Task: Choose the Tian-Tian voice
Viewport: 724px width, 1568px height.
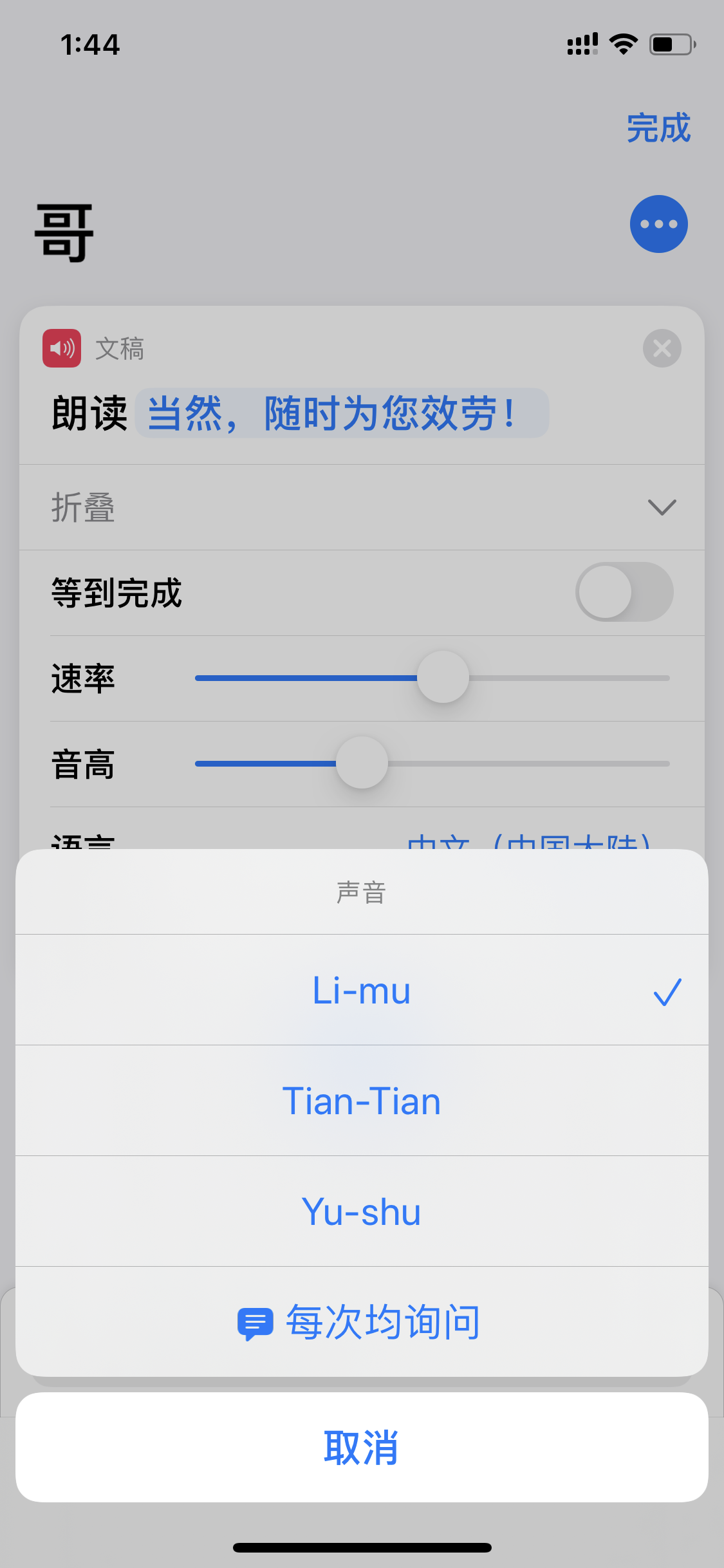Action: coord(361,1101)
